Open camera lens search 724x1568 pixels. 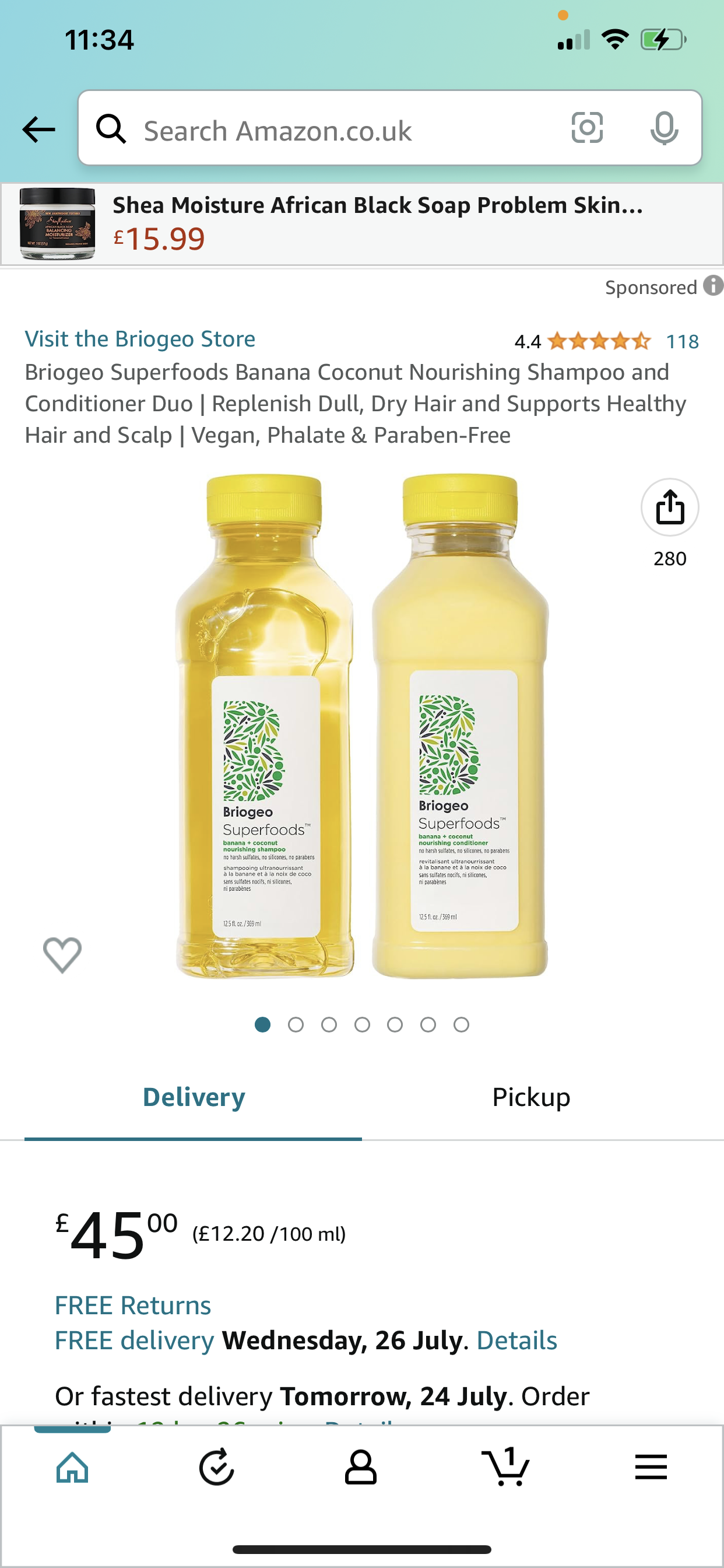(587, 128)
